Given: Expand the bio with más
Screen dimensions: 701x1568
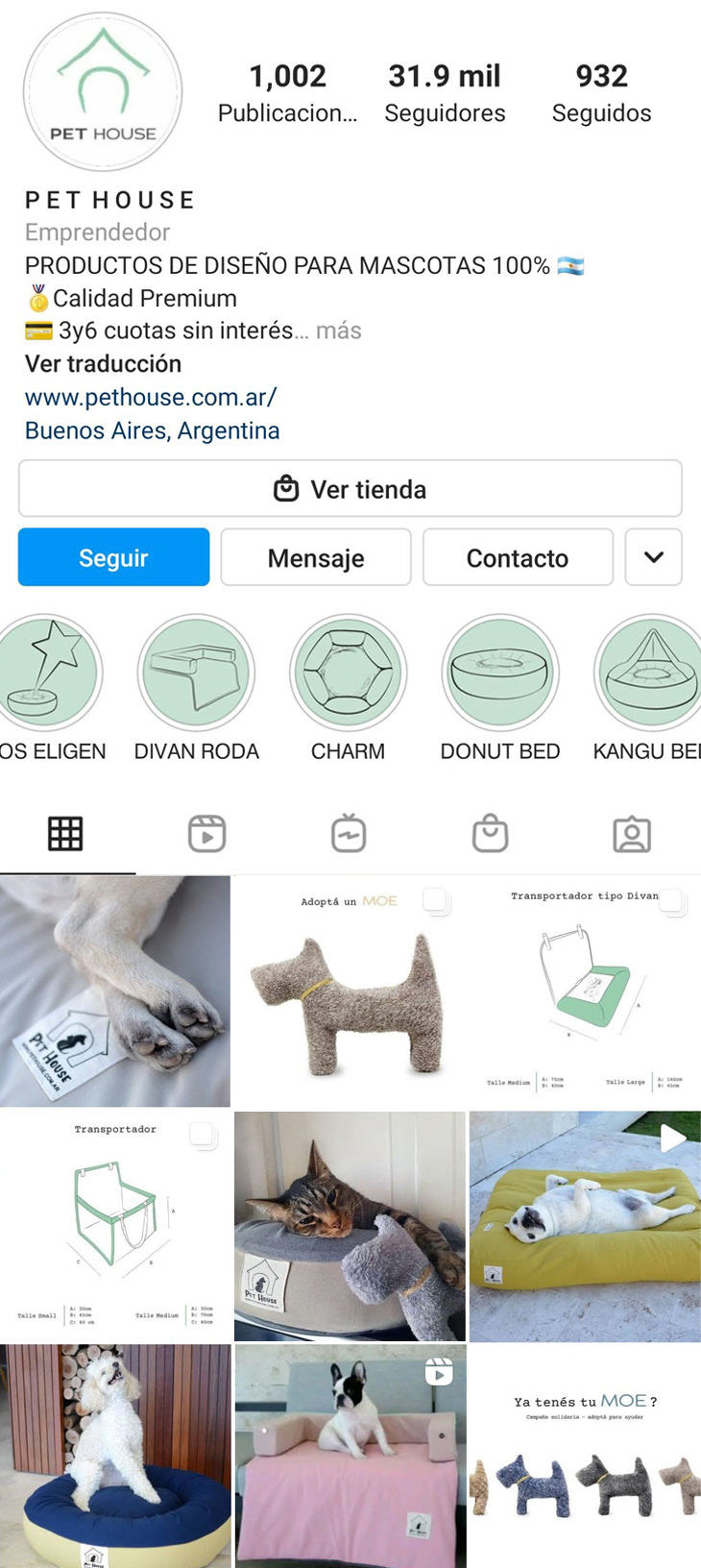Looking at the screenshot, I should pyautogui.click(x=338, y=331).
